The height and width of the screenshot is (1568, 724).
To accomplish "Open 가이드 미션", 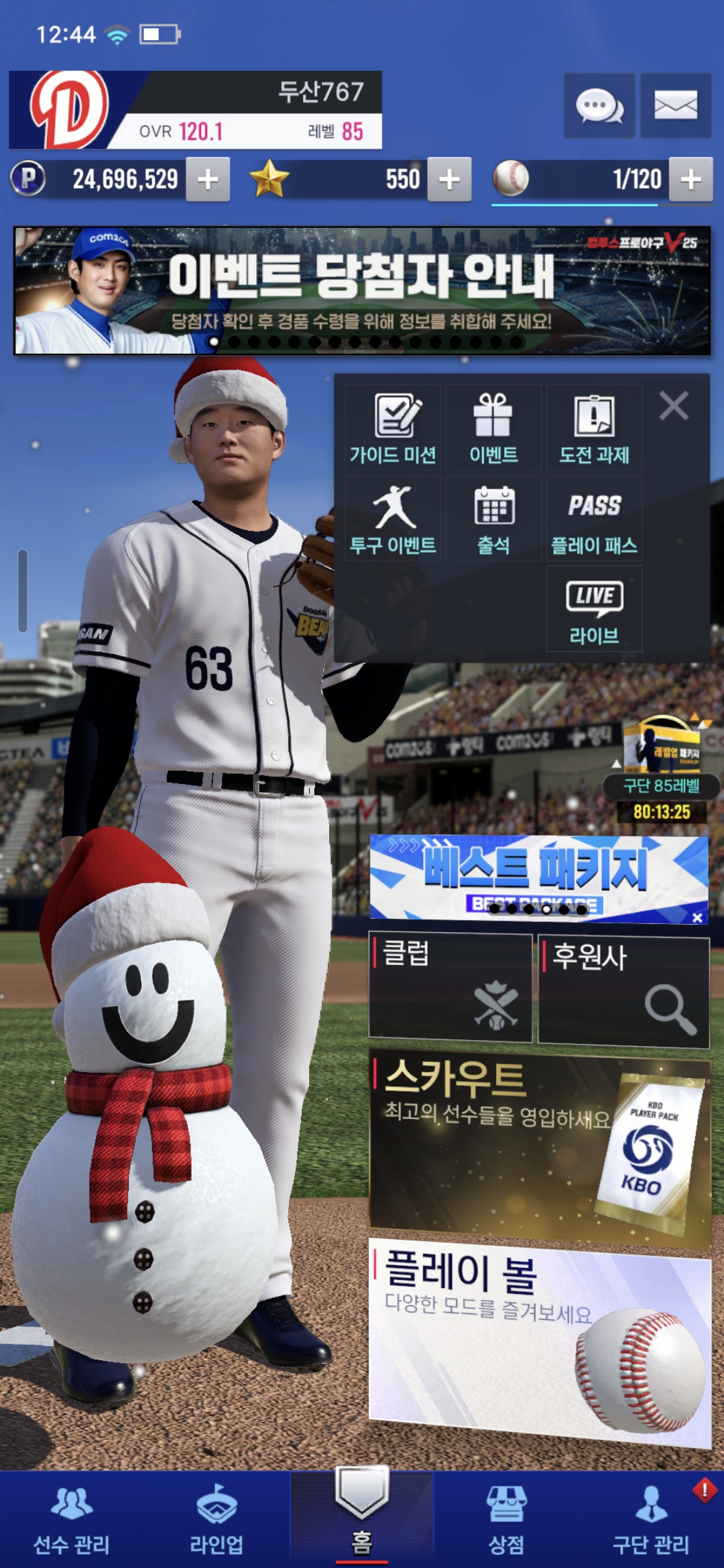I will (x=394, y=429).
